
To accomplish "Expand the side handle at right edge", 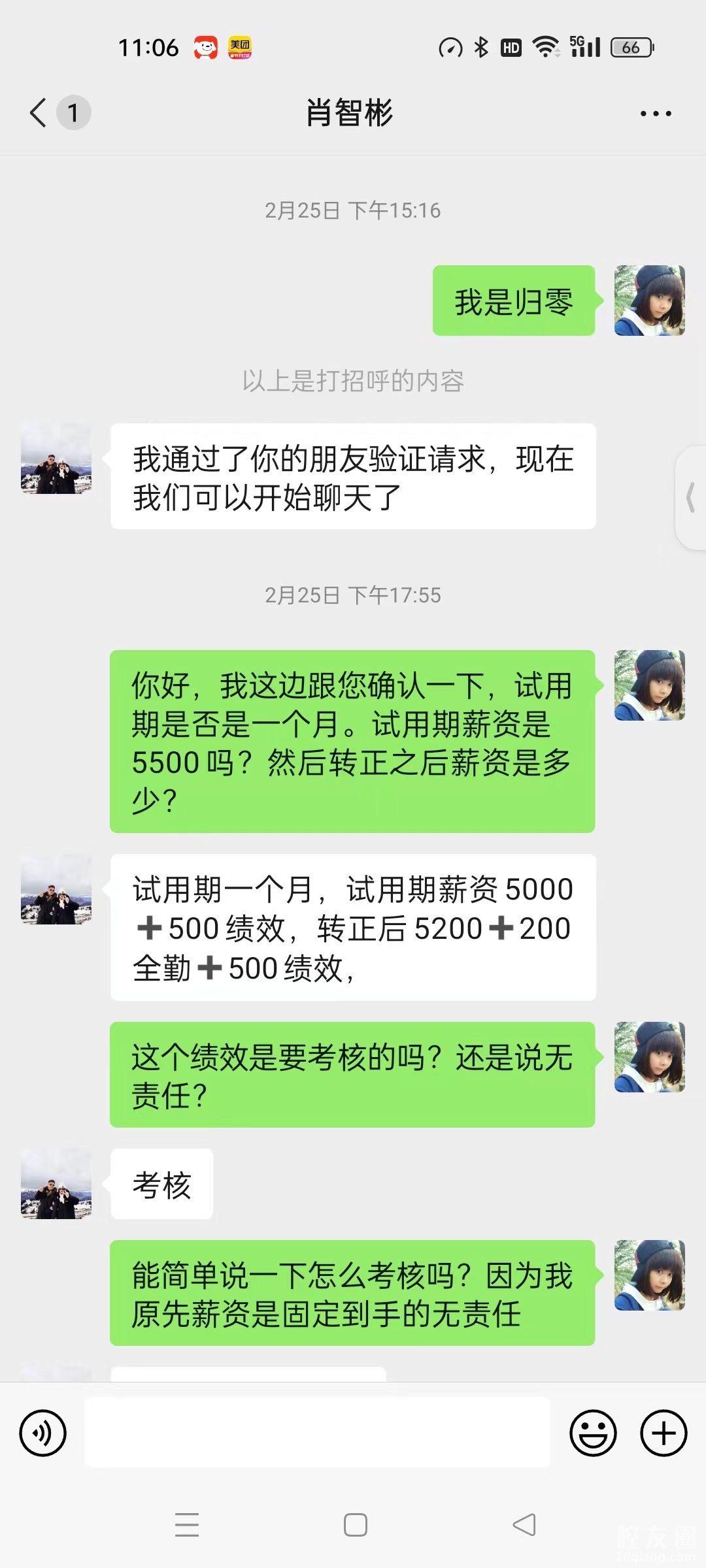I will coord(690,498).
